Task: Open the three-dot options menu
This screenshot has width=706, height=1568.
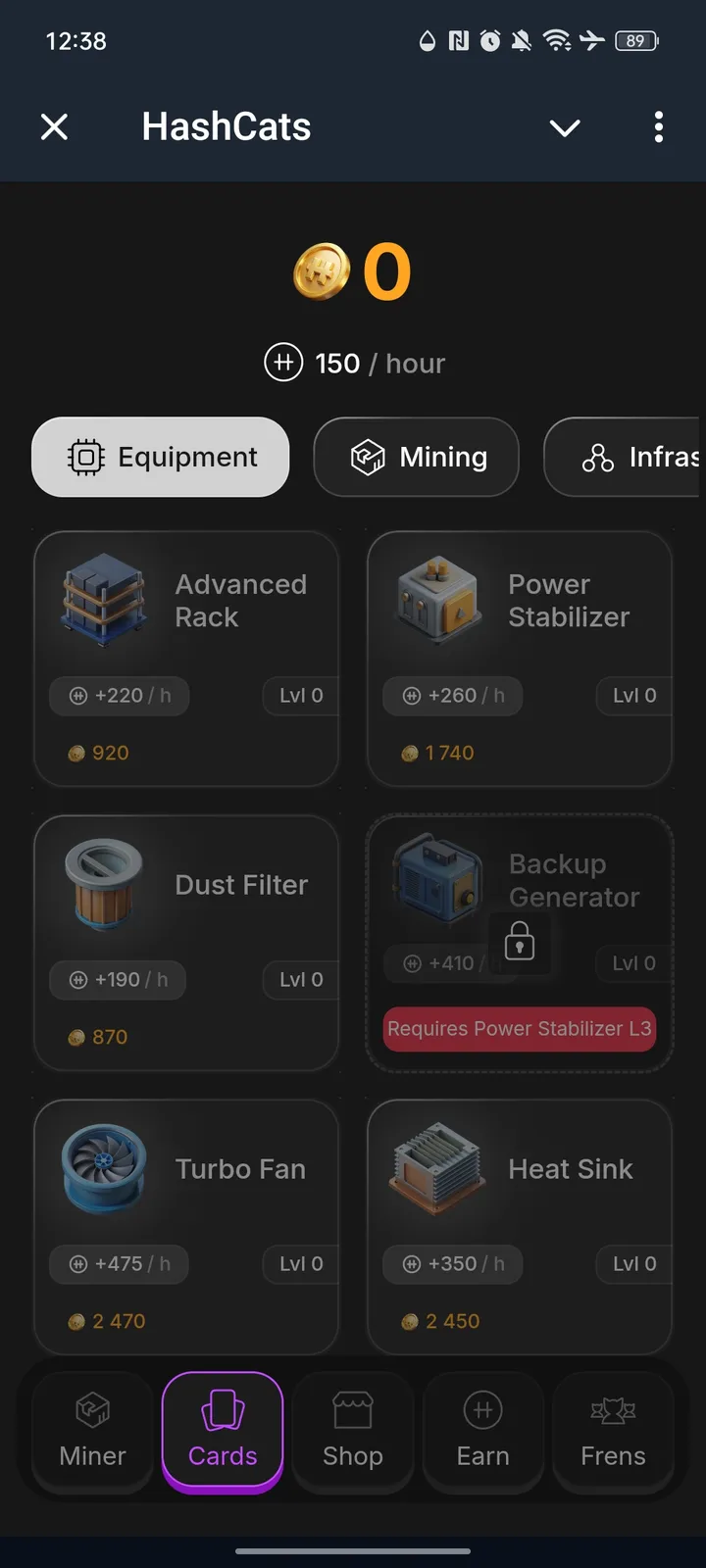Action: pos(658,127)
